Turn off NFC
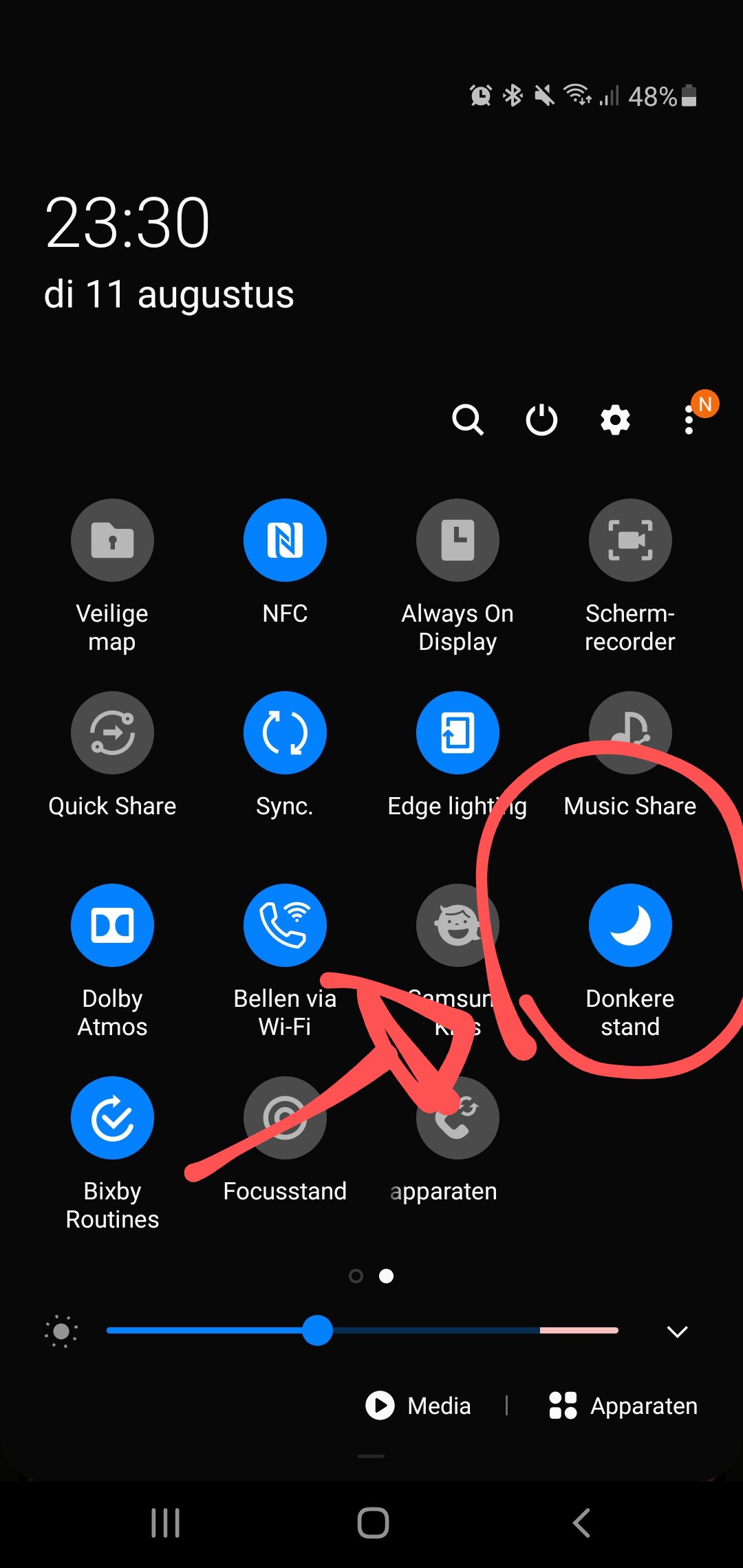Image resolution: width=743 pixels, height=1568 pixels. point(285,540)
